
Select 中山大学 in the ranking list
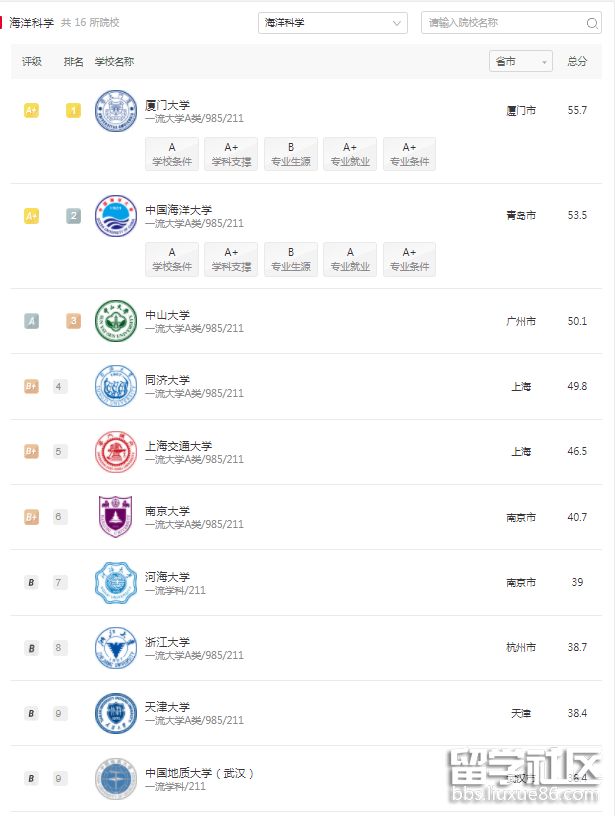pos(167,315)
